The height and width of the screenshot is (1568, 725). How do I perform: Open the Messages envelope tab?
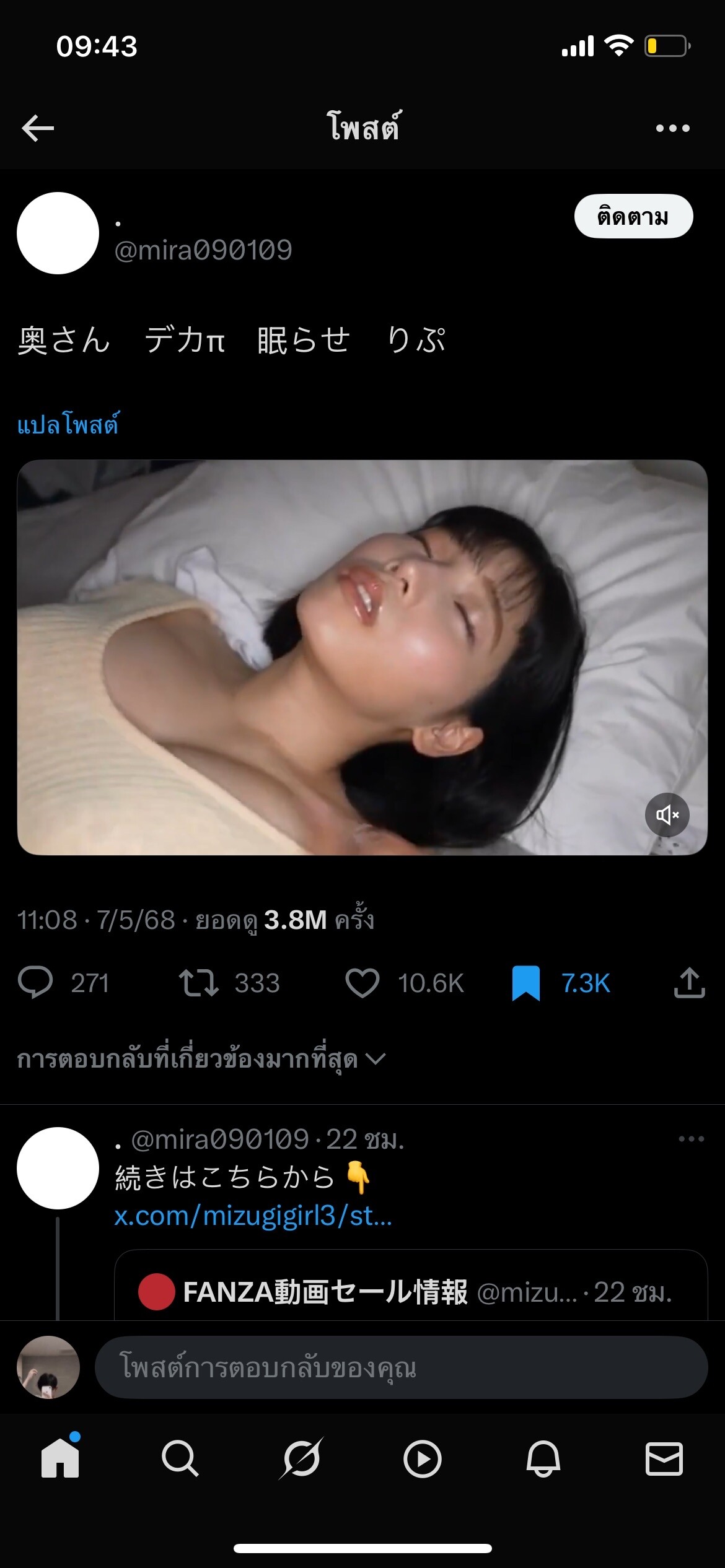664,1459
